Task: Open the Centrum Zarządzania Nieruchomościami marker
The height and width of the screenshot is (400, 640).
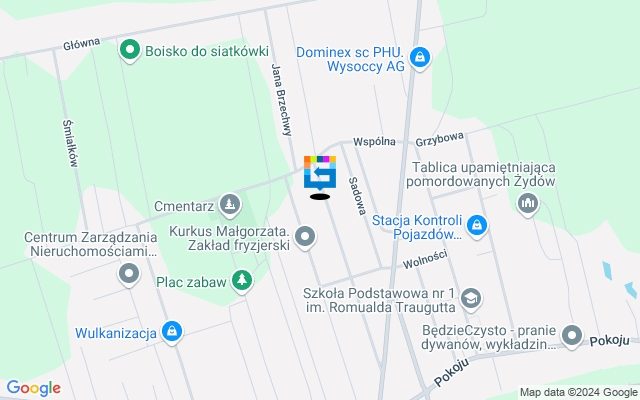Action: pyautogui.click(x=128, y=273)
